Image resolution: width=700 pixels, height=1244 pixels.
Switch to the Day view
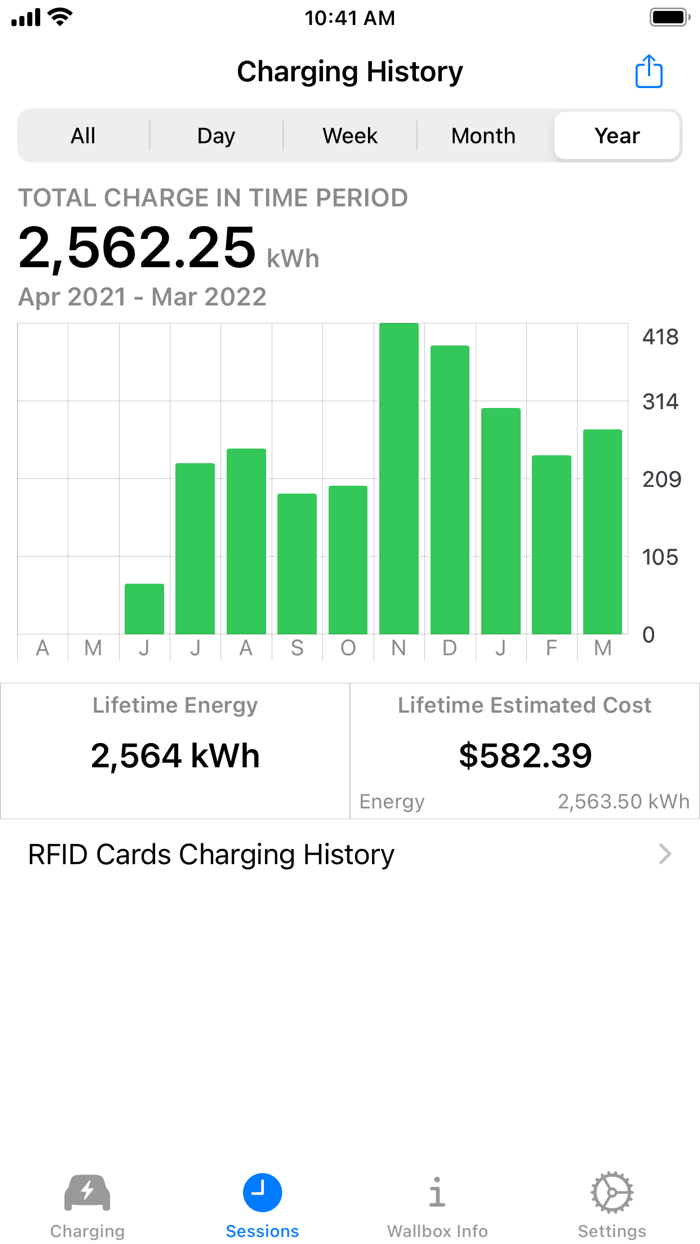click(216, 136)
